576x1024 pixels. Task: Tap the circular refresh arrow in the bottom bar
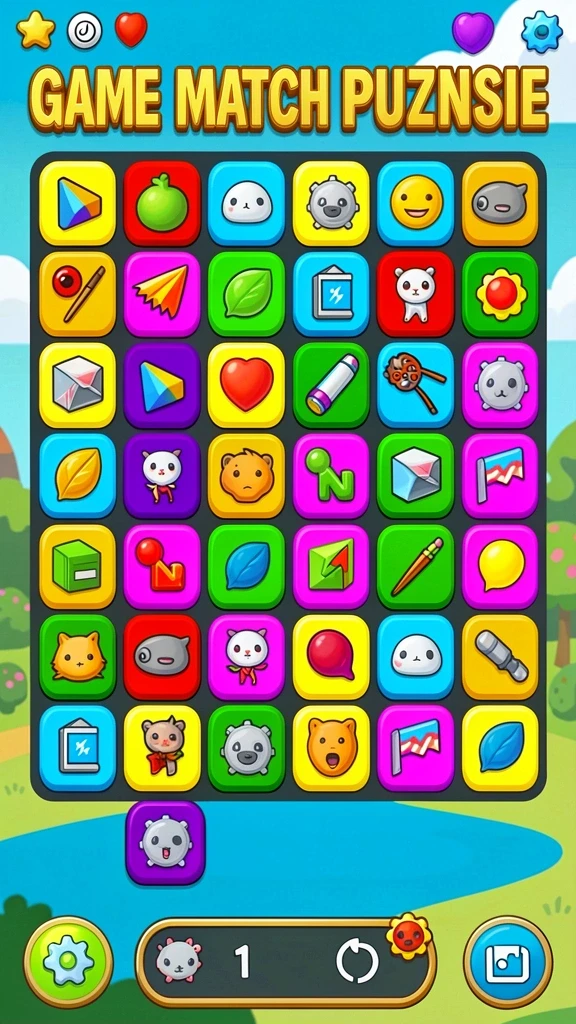[x=357, y=961]
